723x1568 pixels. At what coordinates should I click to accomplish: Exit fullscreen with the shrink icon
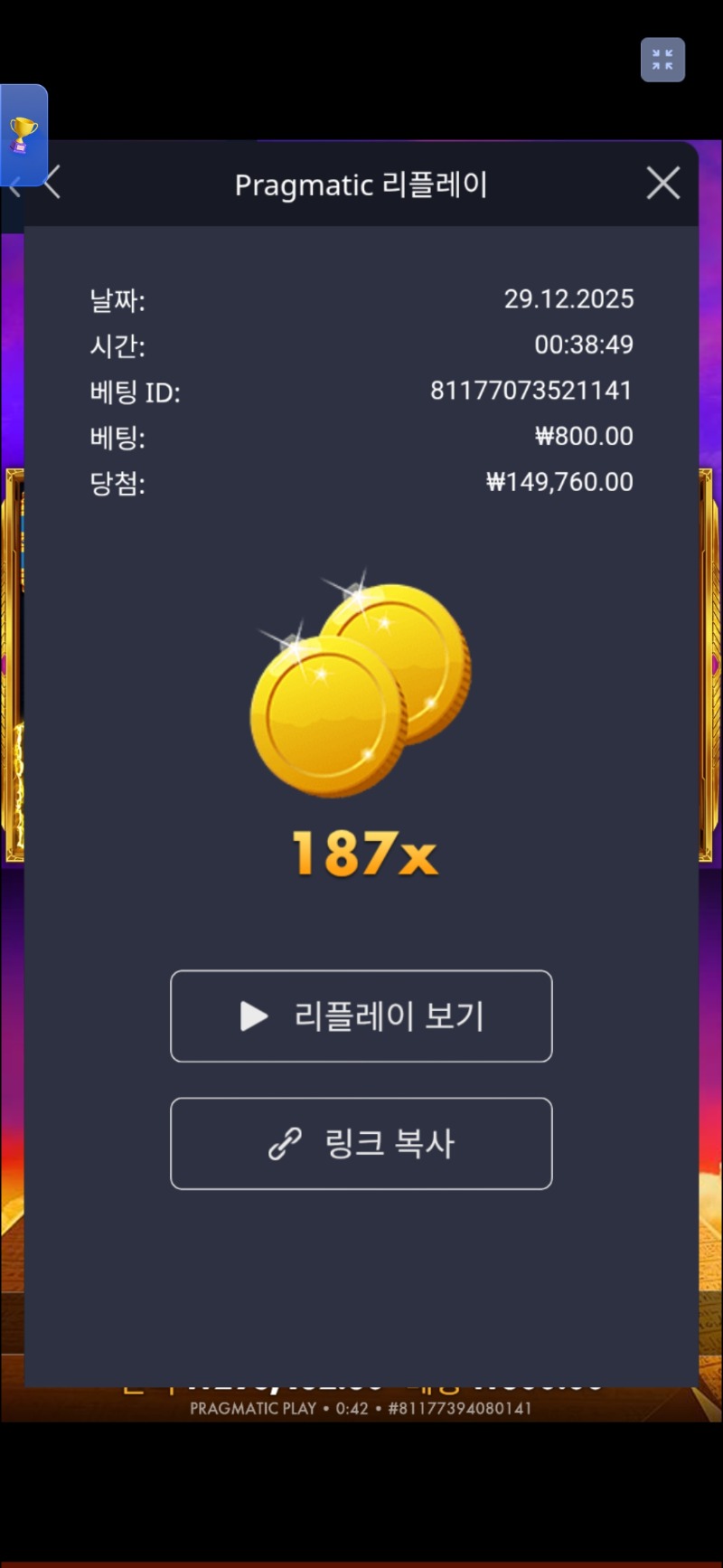[x=662, y=61]
